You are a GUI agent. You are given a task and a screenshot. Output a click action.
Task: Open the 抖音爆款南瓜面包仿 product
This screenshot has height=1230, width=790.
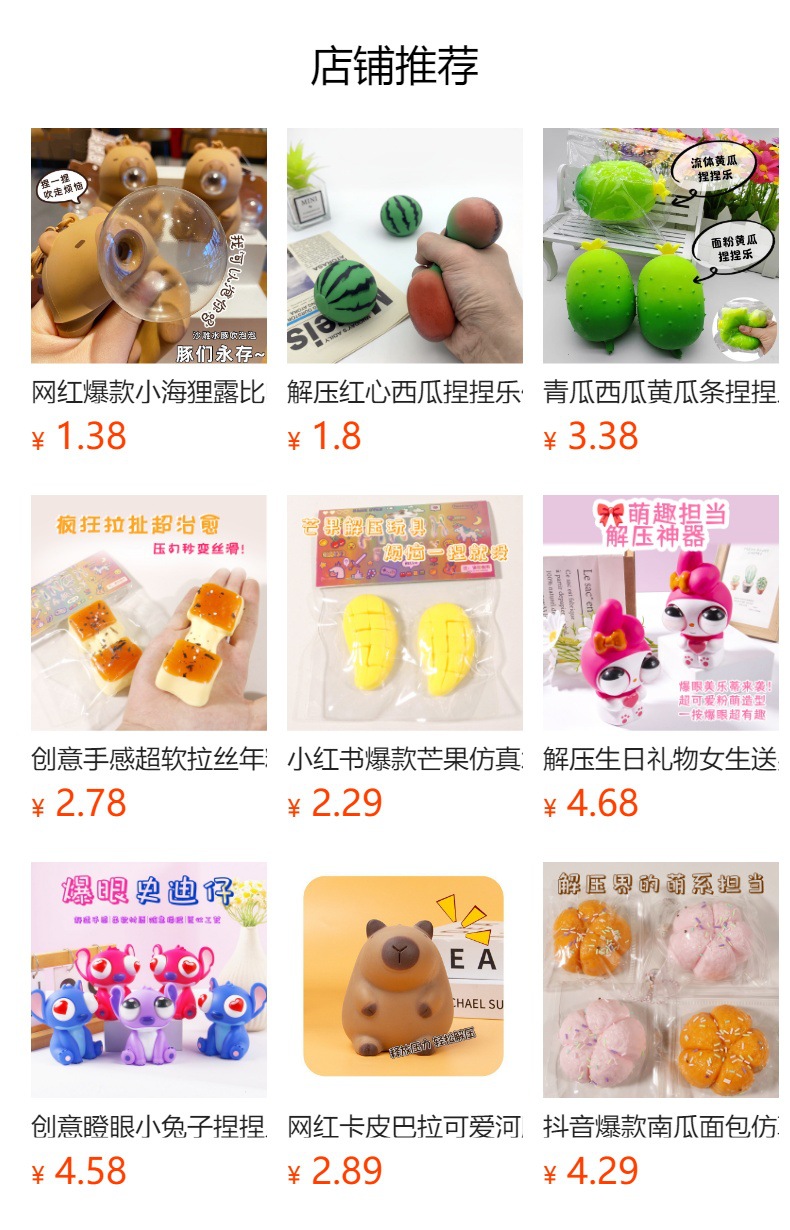click(x=660, y=980)
